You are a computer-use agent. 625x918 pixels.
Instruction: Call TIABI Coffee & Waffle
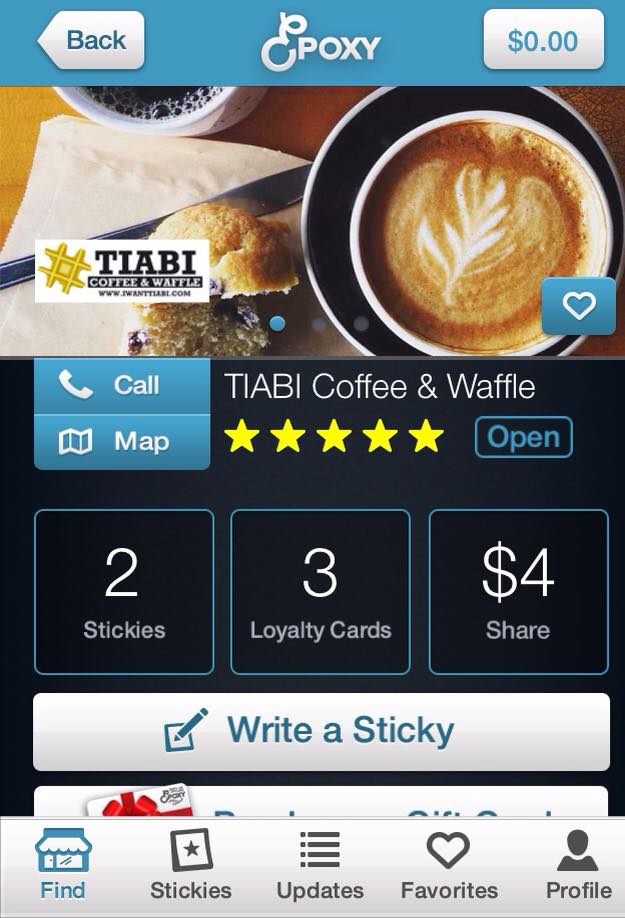point(122,385)
